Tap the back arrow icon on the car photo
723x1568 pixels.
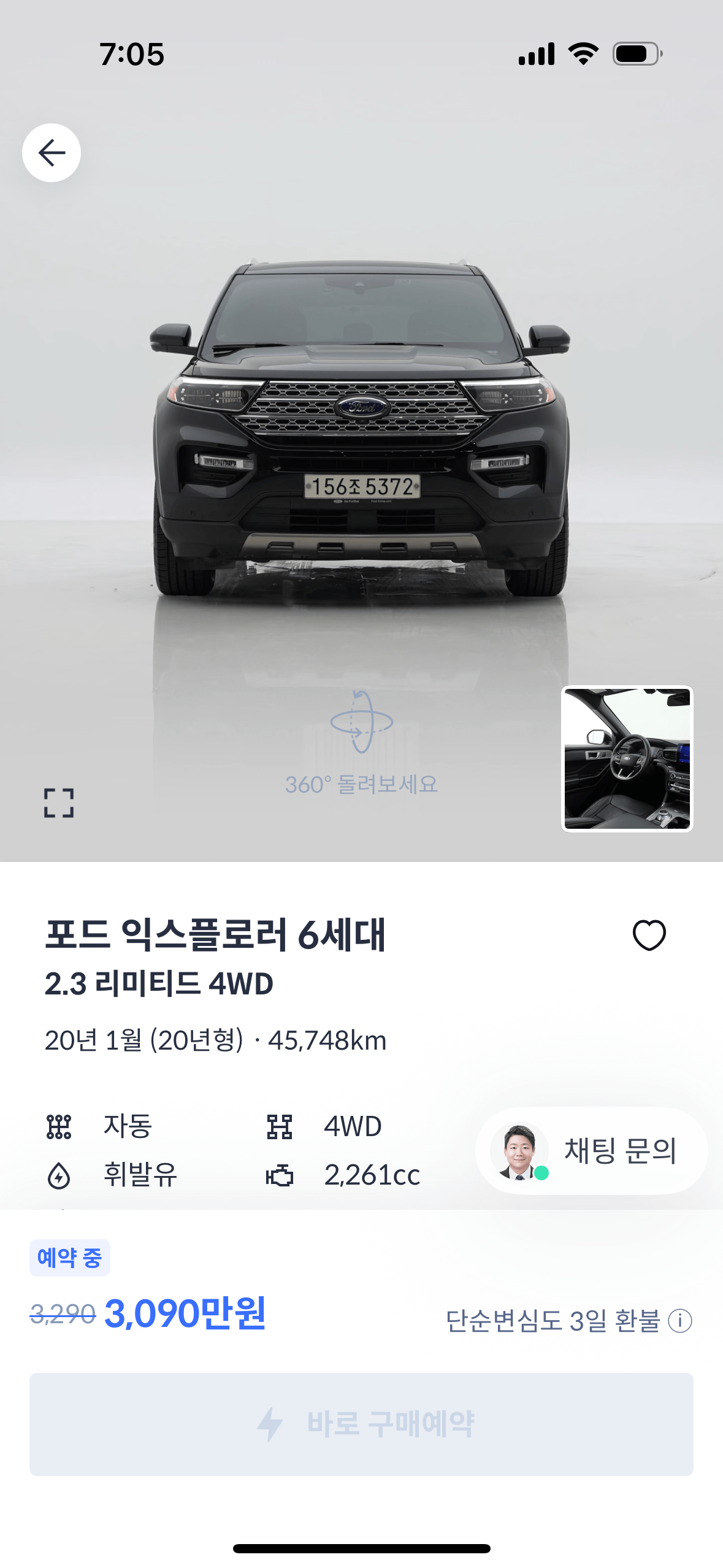[x=52, y=153]
